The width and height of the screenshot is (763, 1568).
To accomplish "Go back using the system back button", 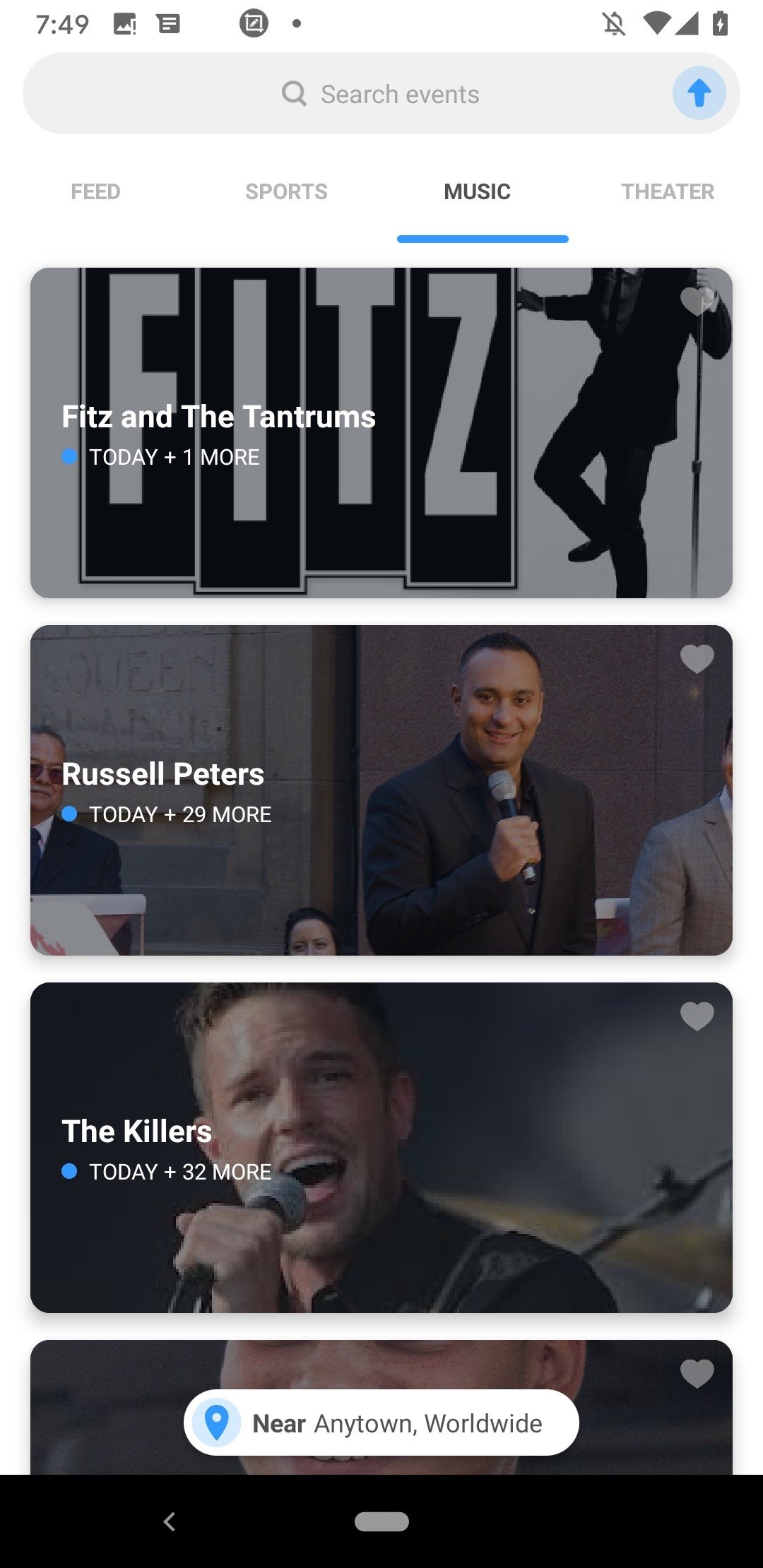I will click(170, 1521).
